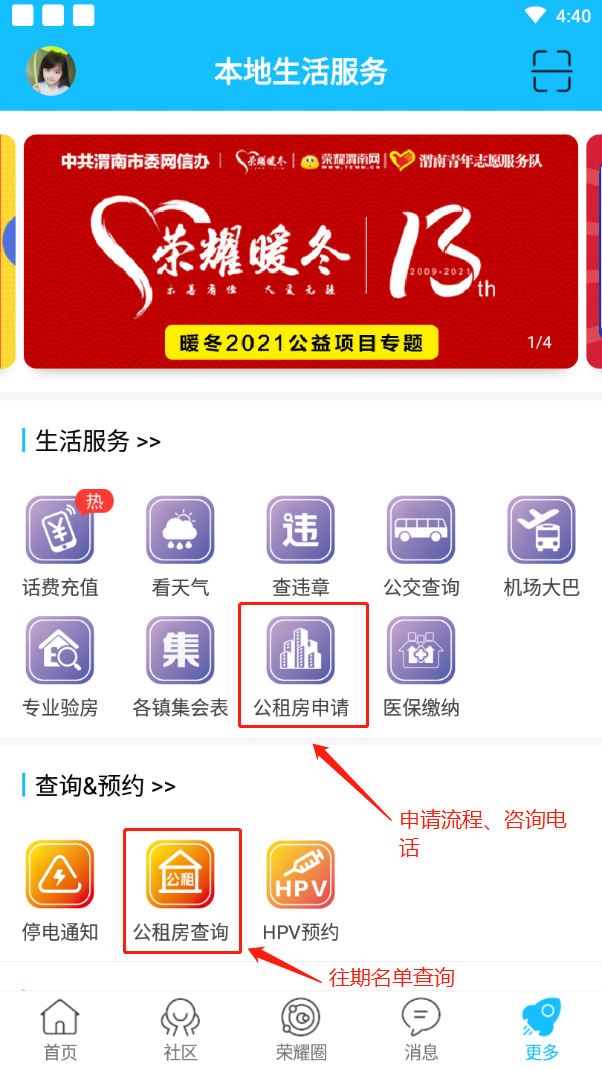Expand the 生活服务 section
This screenshot has height=1070, width=602.
[98, 441]
